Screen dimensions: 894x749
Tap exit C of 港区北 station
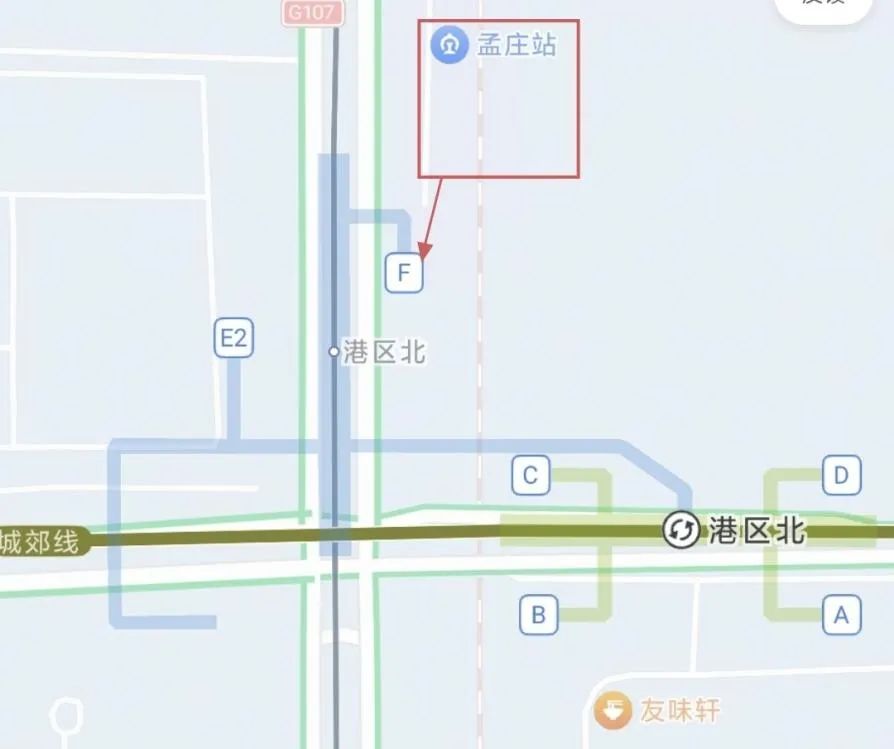531,475
